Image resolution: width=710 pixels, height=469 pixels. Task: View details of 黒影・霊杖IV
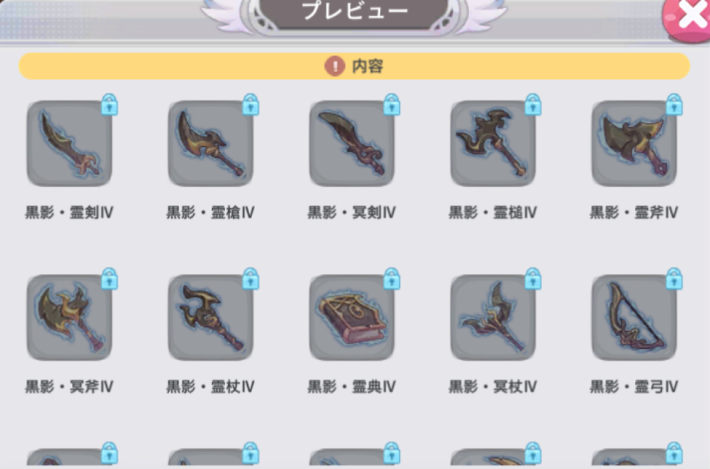coord(210,318)
